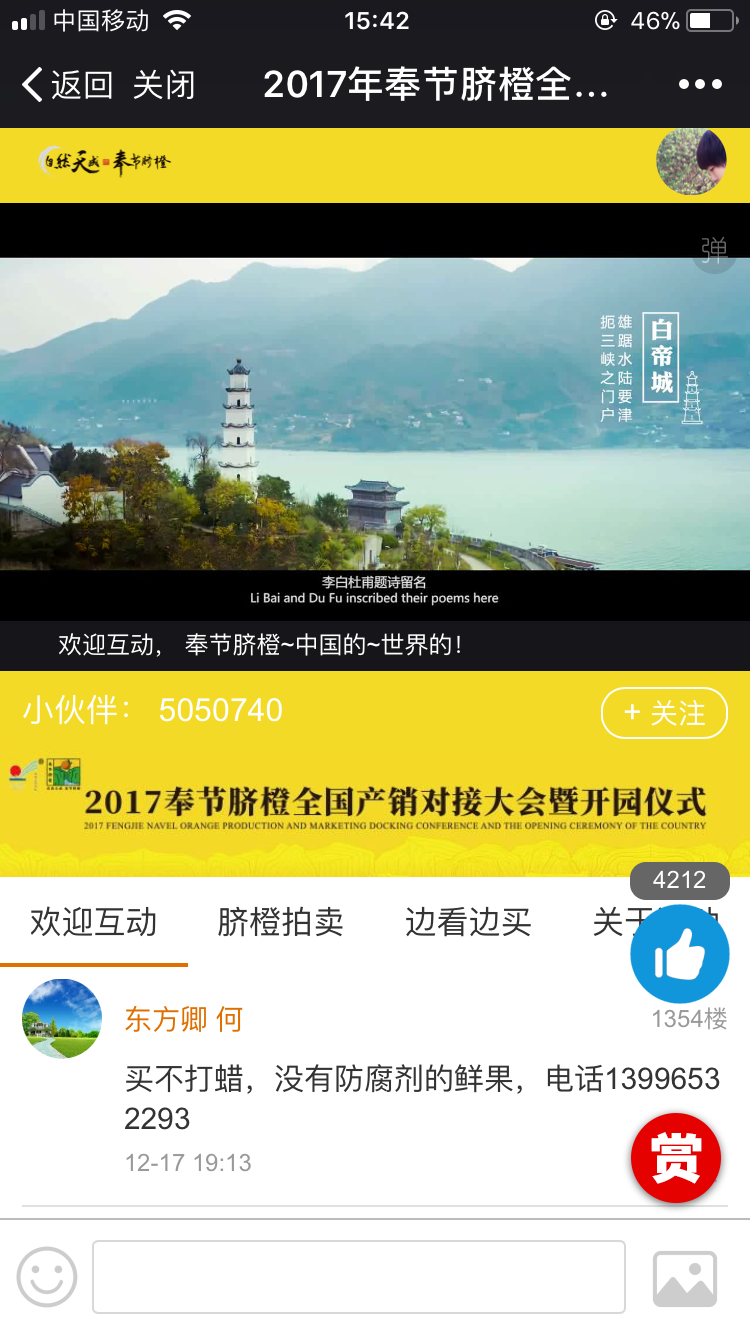Send a tip using the red 赏 button
Viewport: 750px width, 1334px height.
click(x=676, y=1158)
